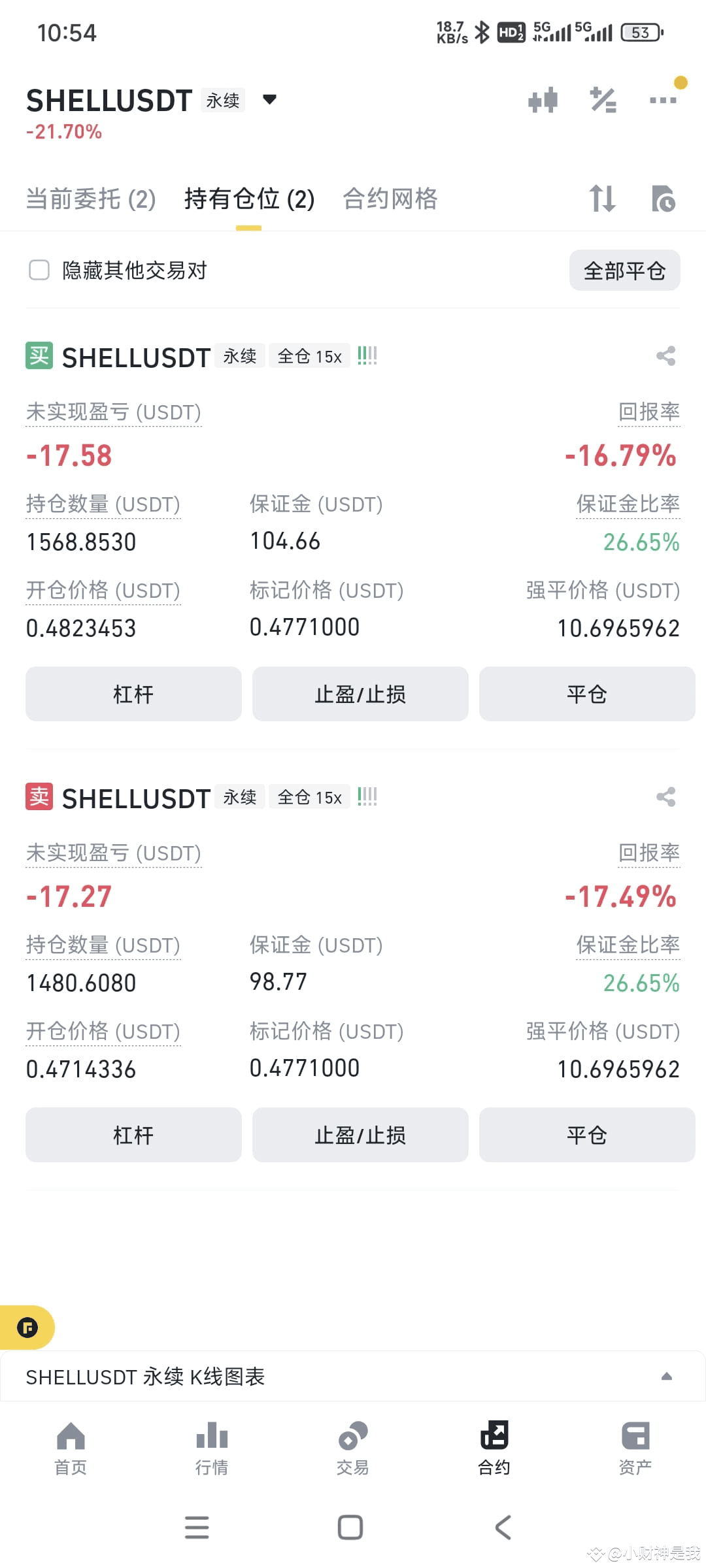Viewport: 706px width, 1568px height.
Task: Click 杠杆 on the buy position
Action: pyautogui.click(x=133, y=694)
